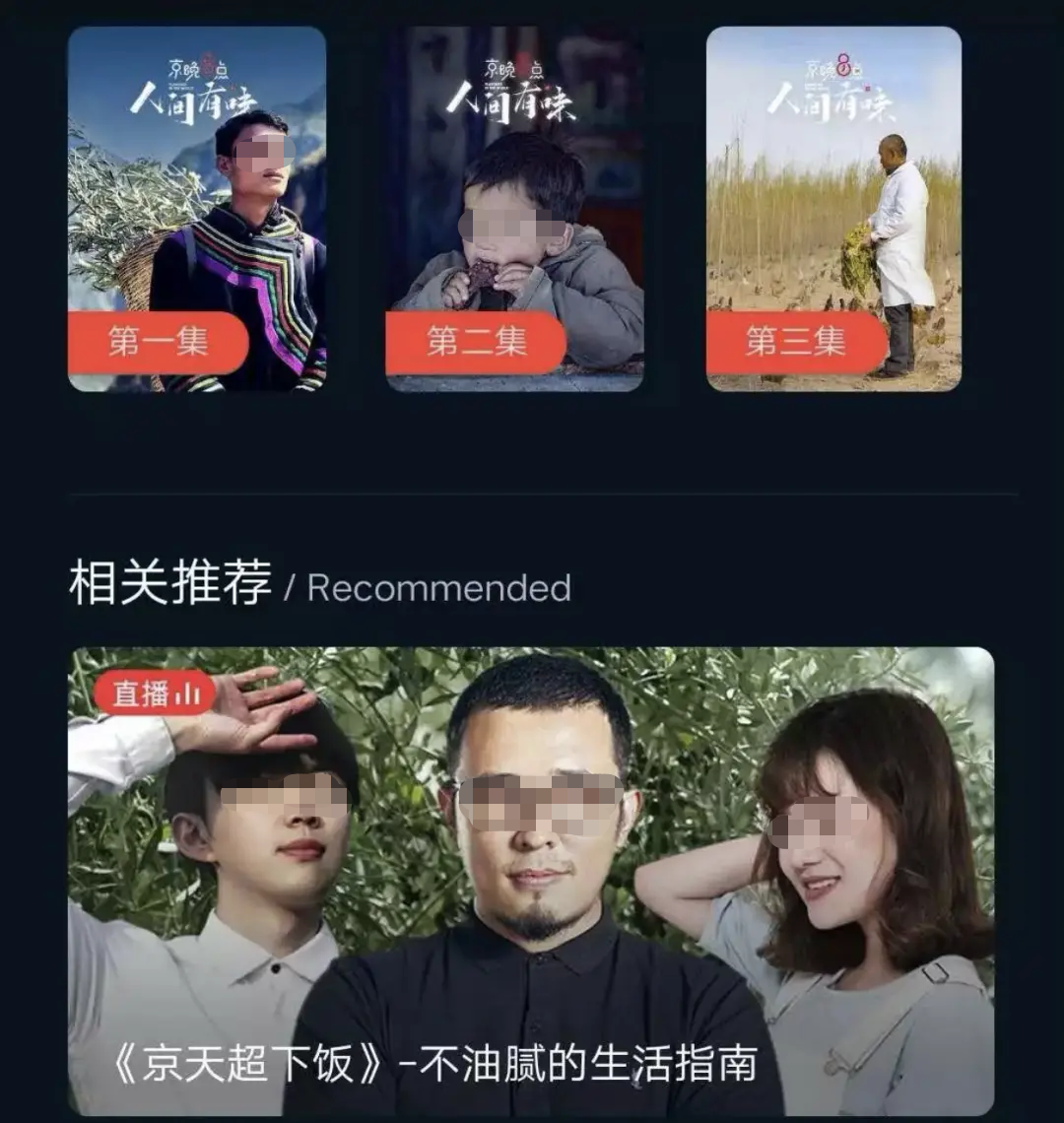Open the 第一集 episode card
Screen dimensions: 1064x1123
pos(196,209)
